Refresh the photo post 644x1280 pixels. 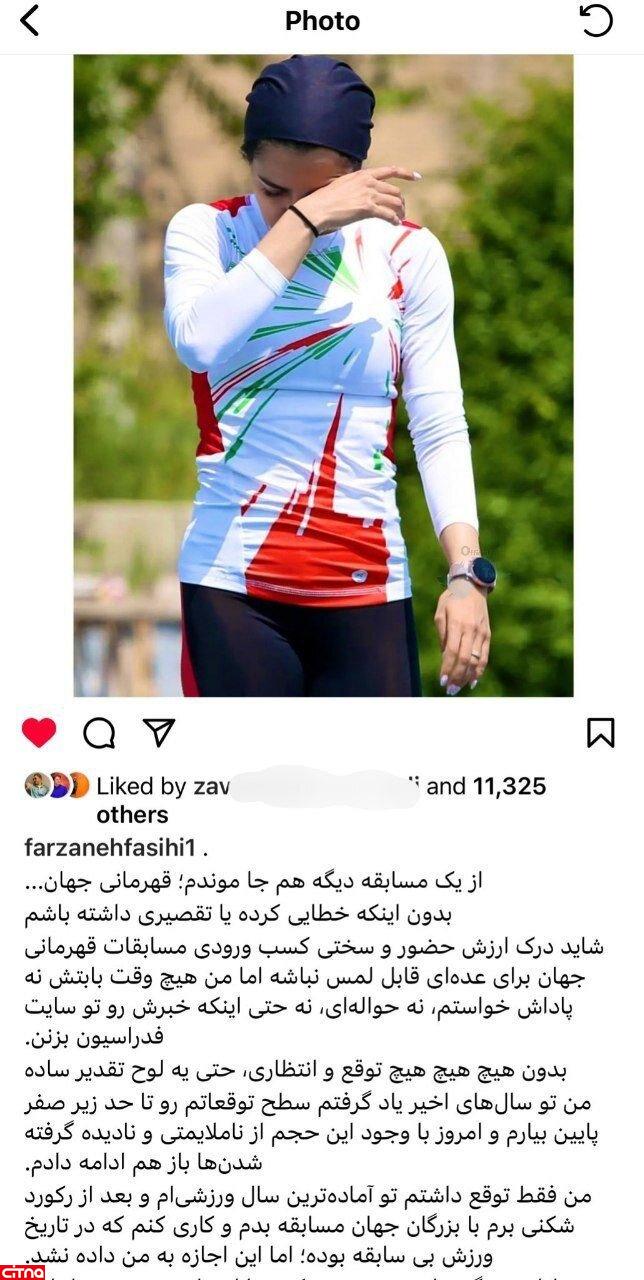point(596,21)
